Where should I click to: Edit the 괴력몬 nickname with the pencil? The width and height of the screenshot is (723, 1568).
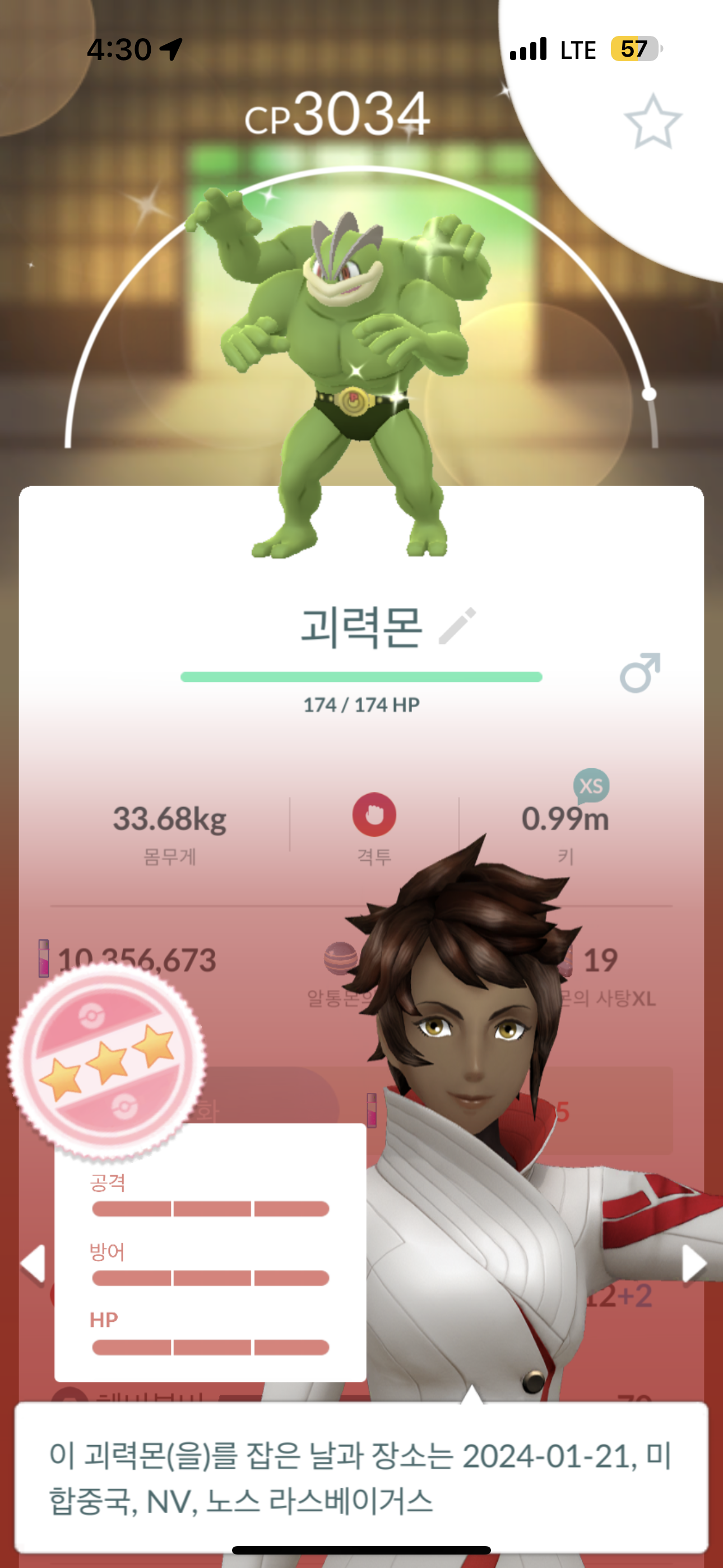[457, 626]
